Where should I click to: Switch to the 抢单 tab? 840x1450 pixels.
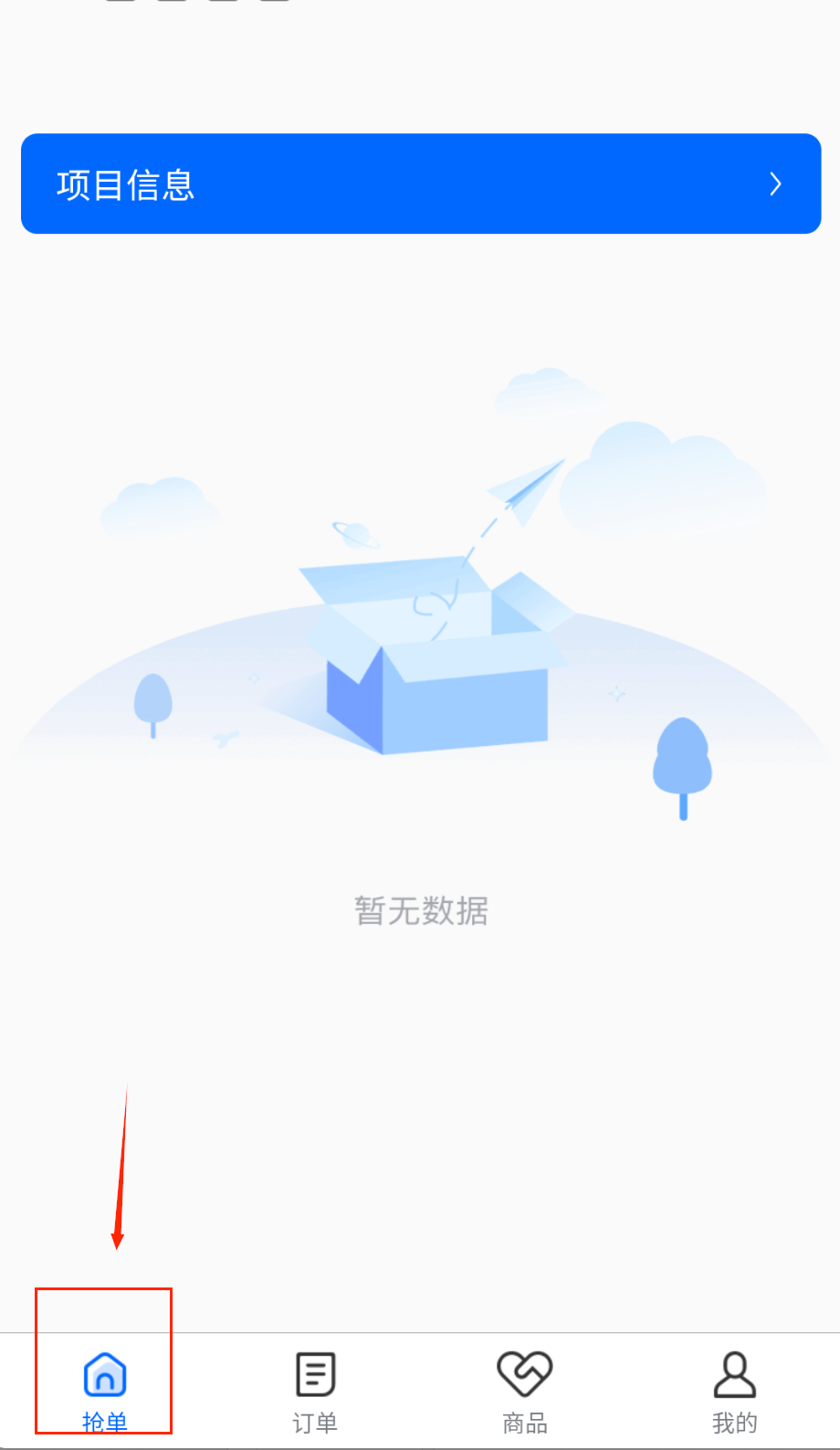click(x=105, y=1388)
